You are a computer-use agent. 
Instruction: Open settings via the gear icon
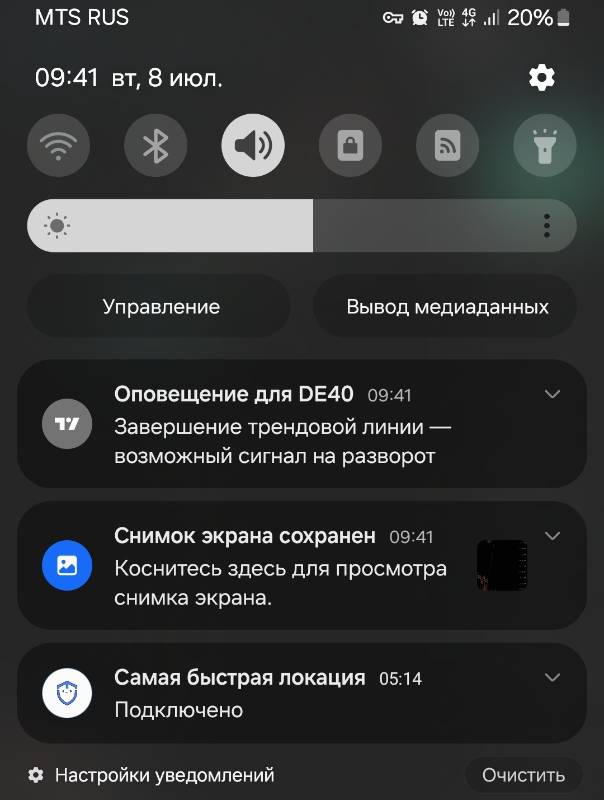click(542, 78)
